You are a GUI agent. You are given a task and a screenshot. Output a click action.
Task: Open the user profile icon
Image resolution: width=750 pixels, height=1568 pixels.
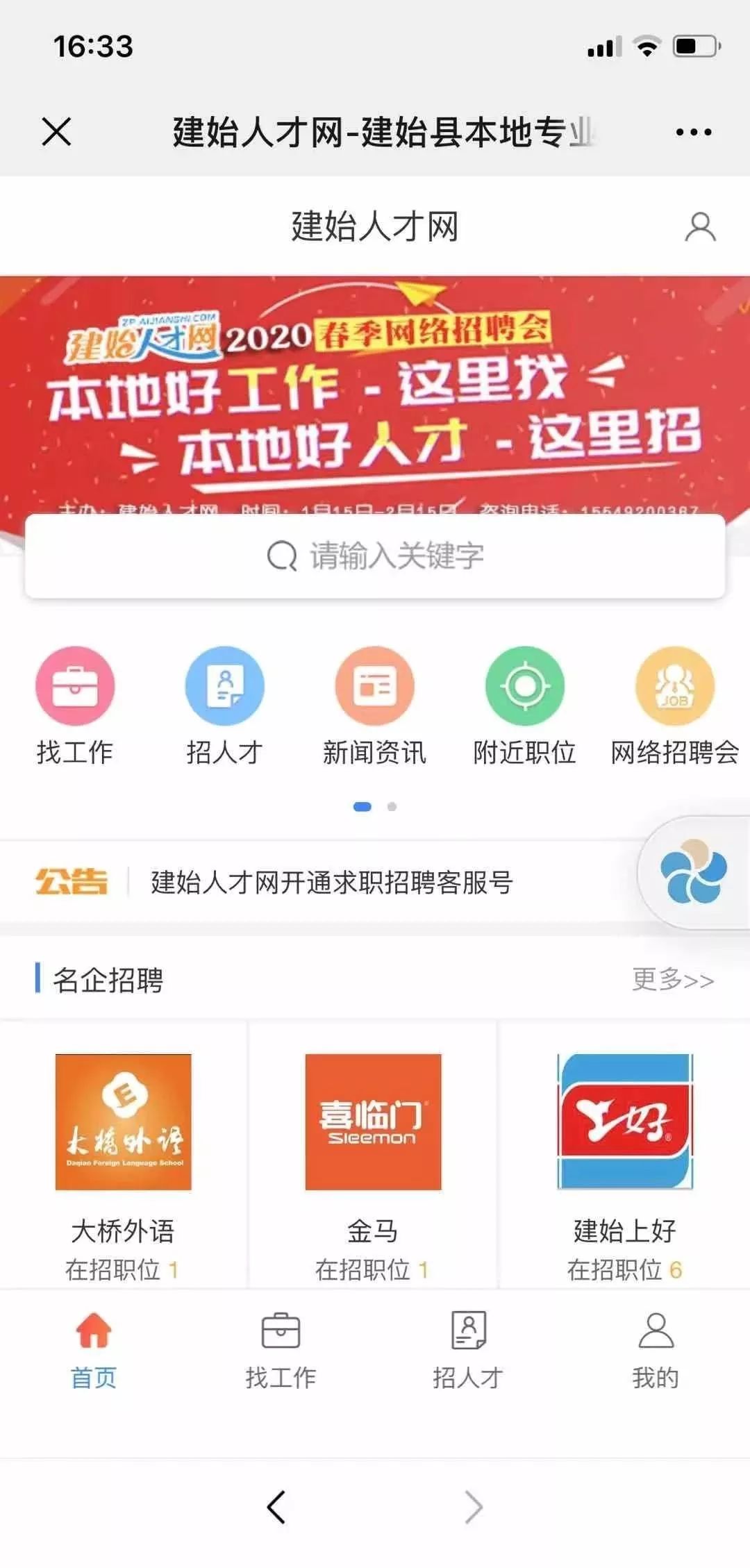(x=700, y=227)
